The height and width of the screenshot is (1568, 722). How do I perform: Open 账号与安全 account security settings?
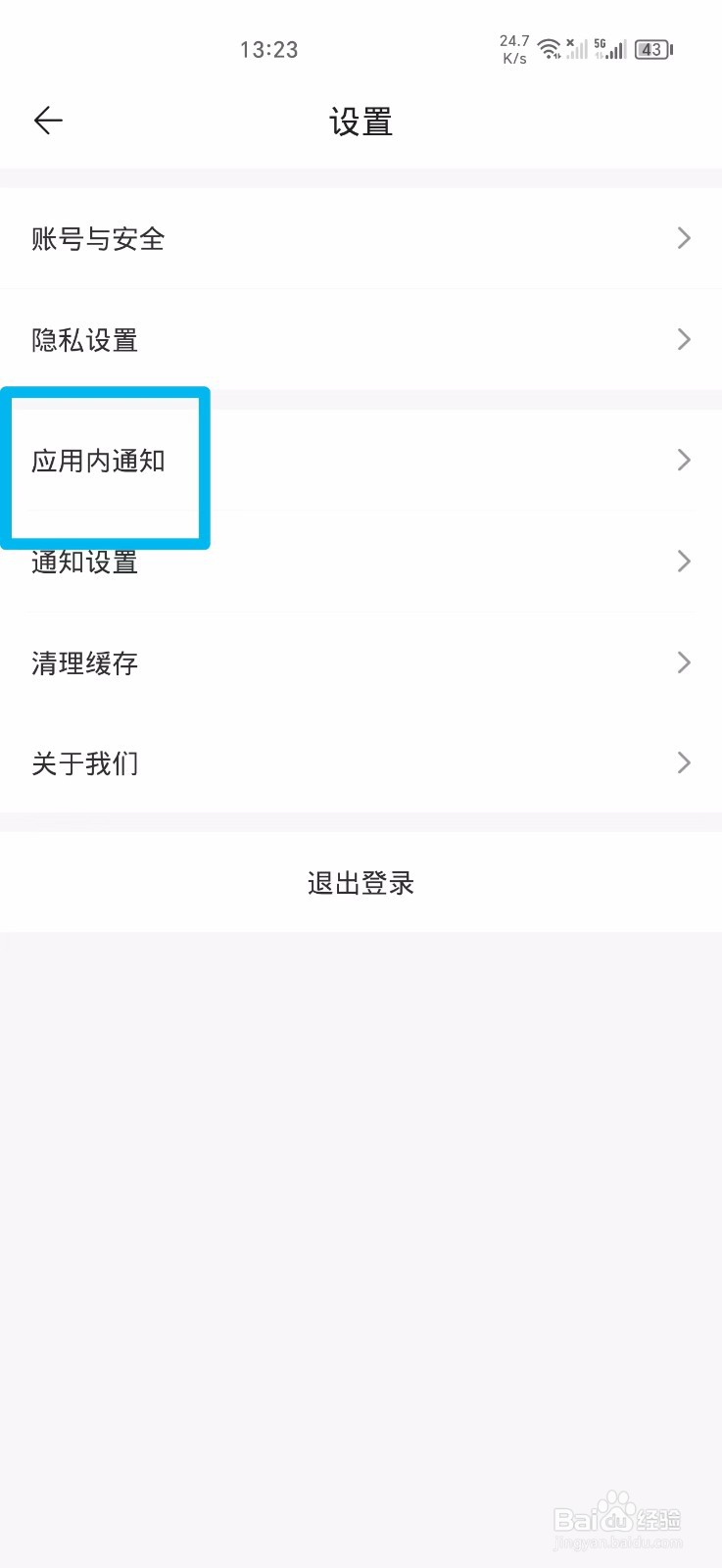point(98,238)
